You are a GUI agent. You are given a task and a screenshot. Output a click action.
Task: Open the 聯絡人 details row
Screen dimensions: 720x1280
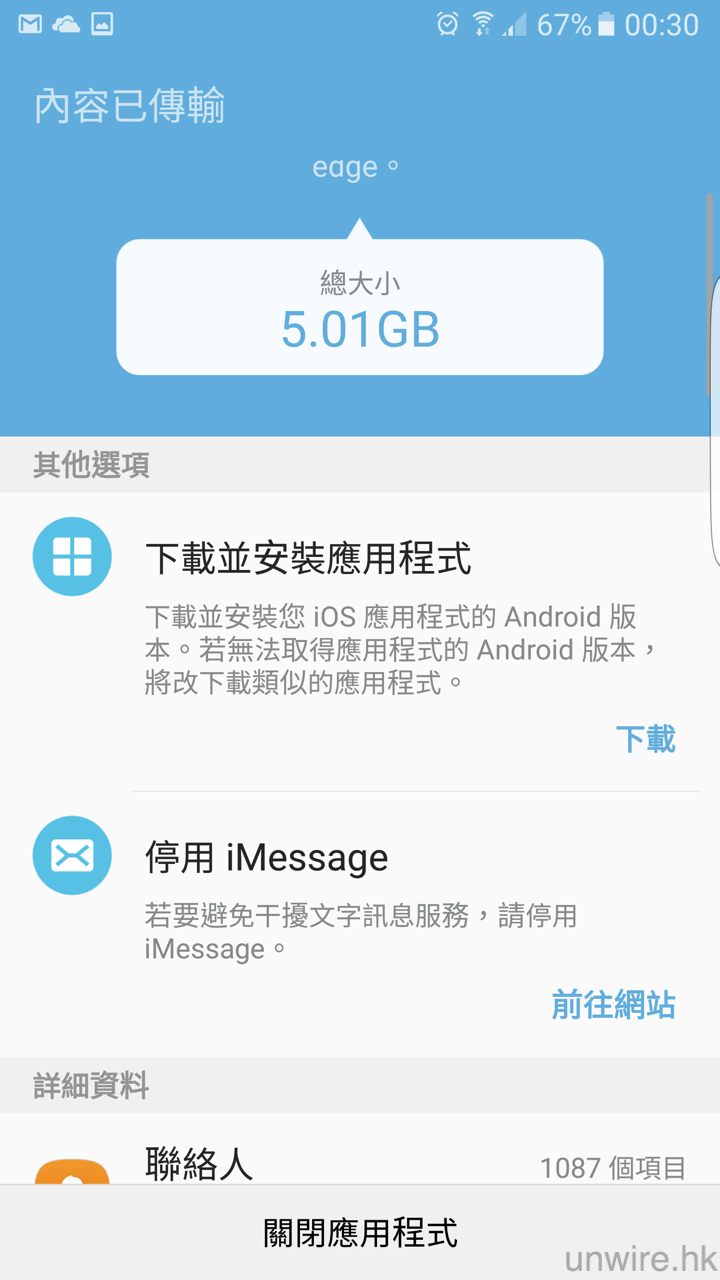pyautogui.click(x=360, y=1165)
